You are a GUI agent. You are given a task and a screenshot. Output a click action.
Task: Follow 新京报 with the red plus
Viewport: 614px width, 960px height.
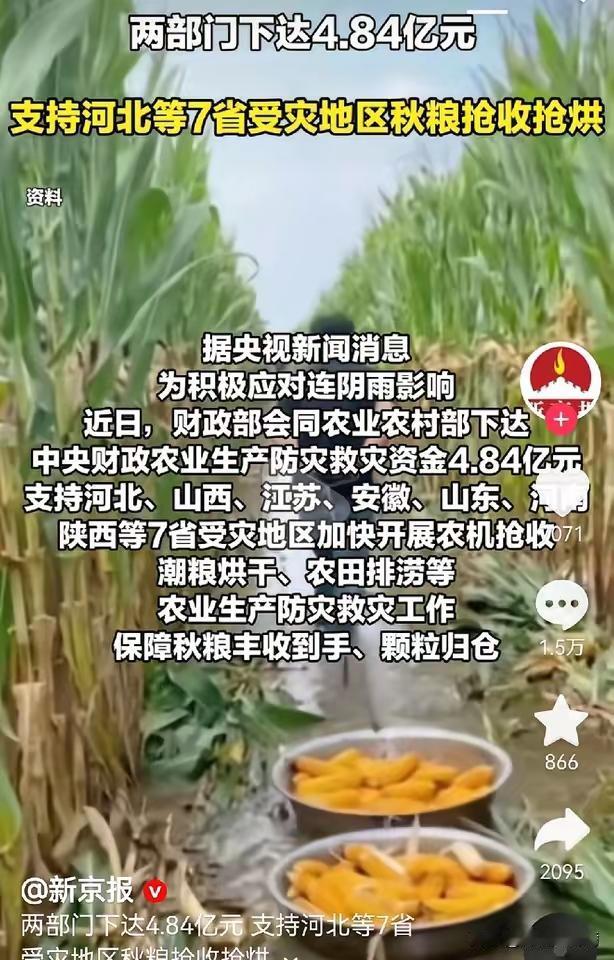[x=561, y=419]
